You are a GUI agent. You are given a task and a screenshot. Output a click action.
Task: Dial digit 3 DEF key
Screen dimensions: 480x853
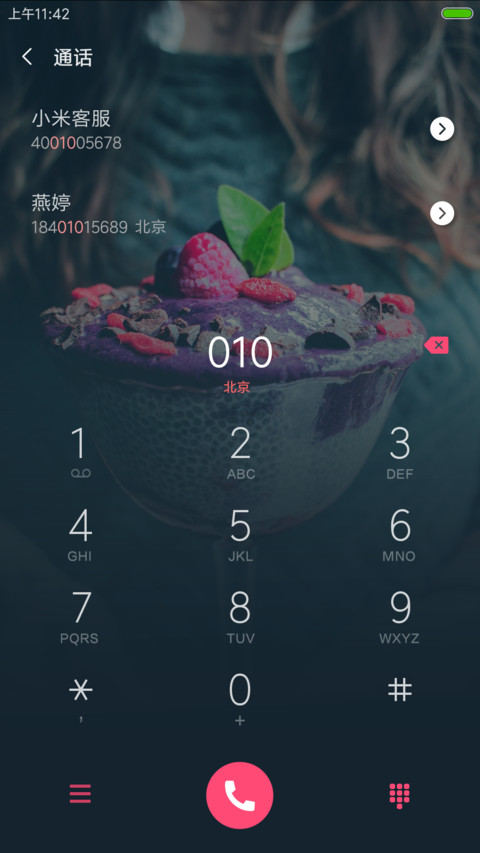click(x=399, y=453)
